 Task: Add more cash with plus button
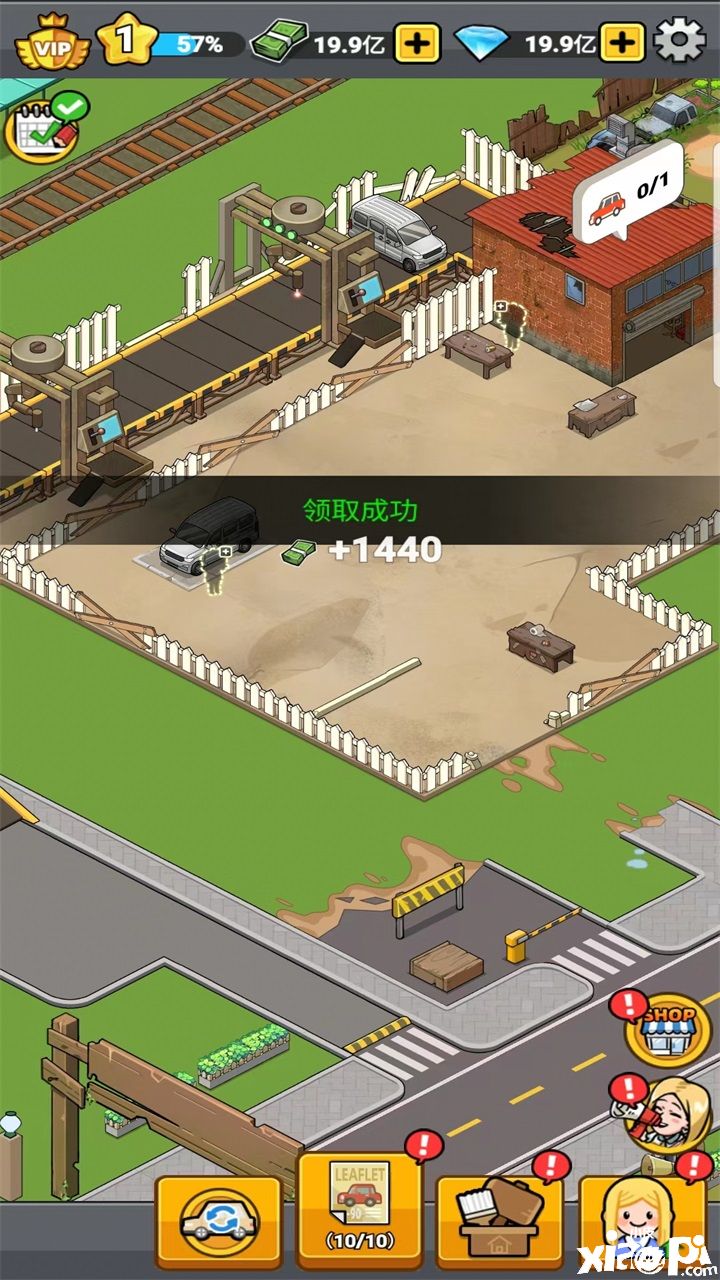click(416, 43)
